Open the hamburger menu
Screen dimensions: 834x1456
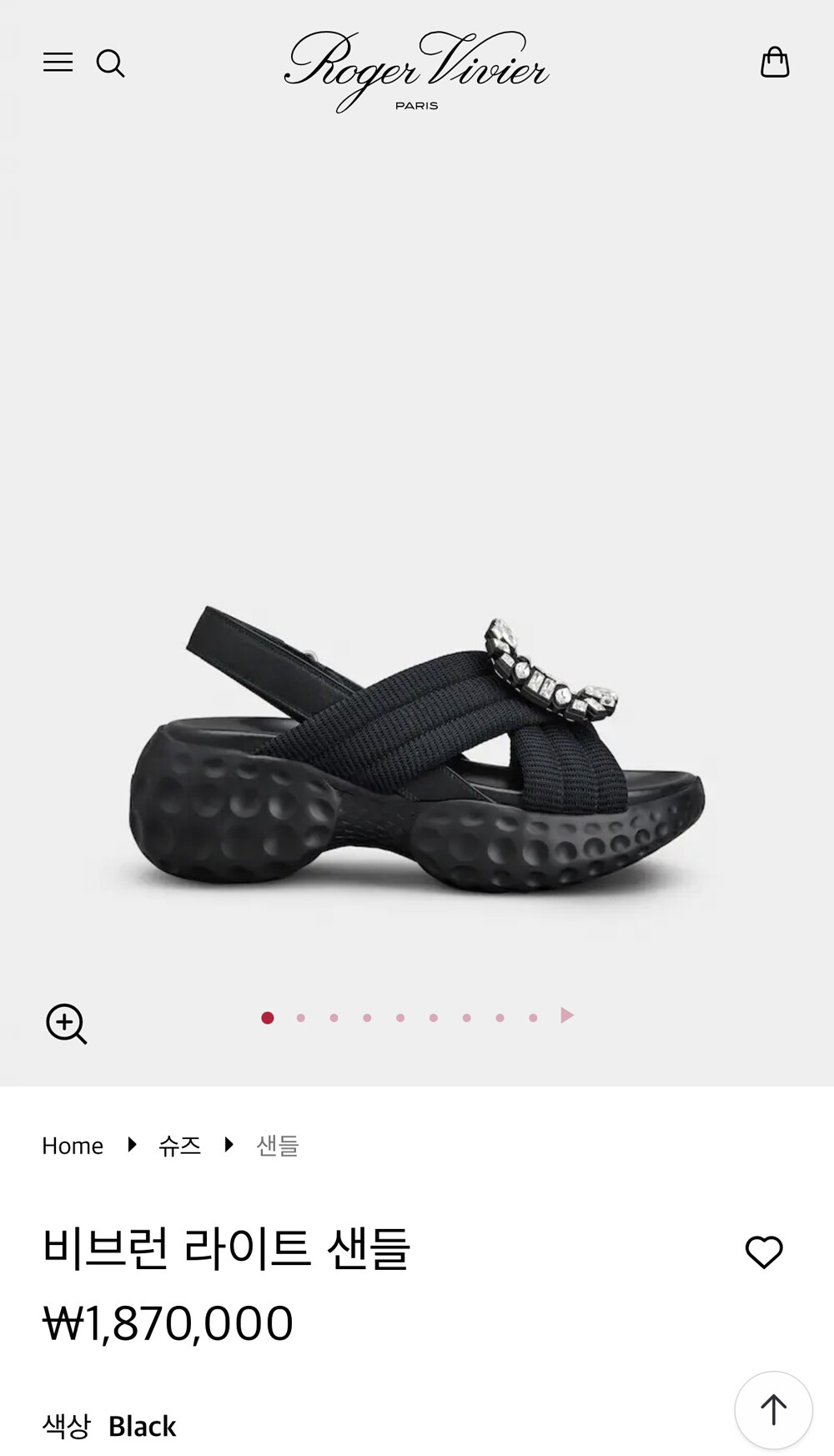click(x=58, y=63)
